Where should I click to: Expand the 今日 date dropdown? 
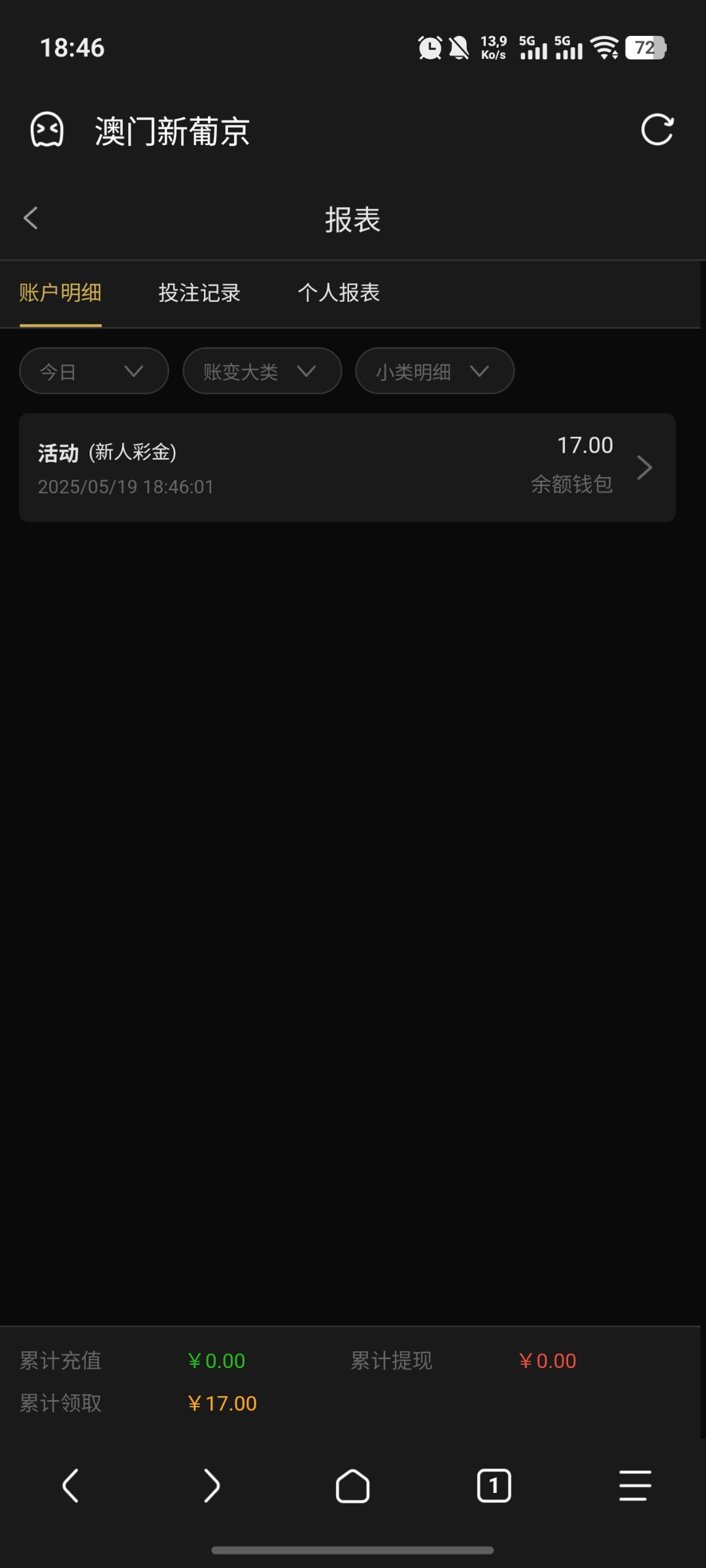click(94, 371)
